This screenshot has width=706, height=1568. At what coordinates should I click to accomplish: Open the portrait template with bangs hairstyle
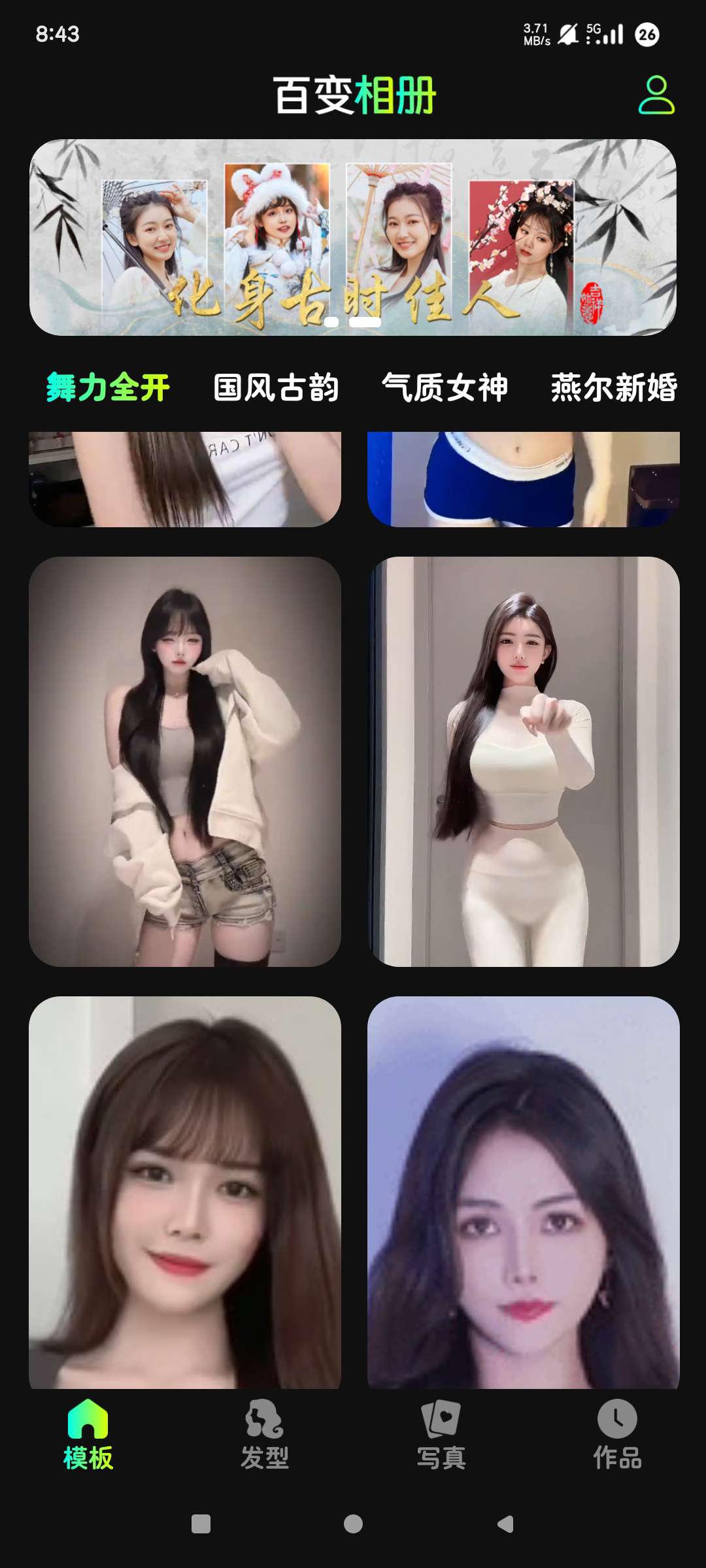(185, 1192)
